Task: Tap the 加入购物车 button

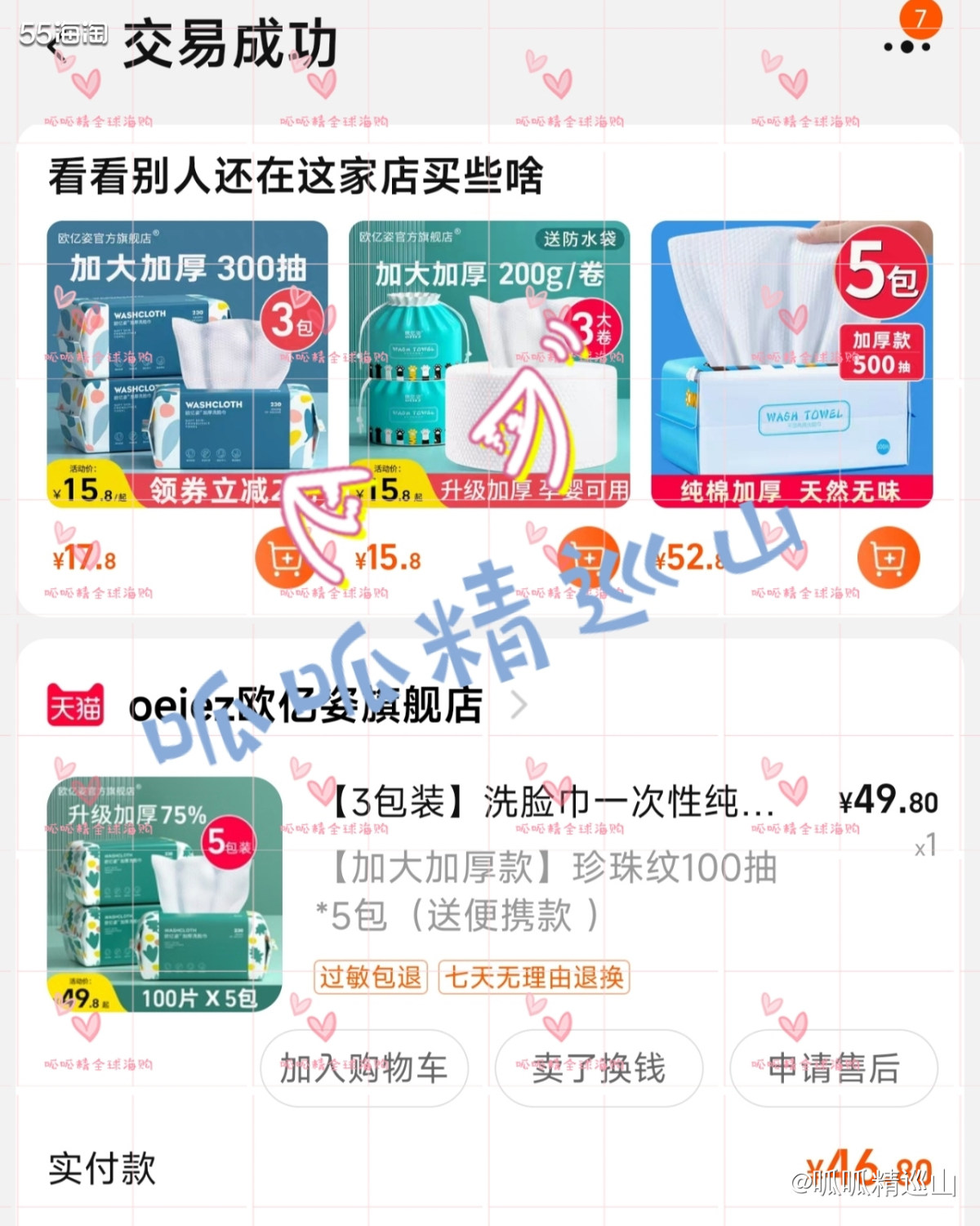Action: pyautogui.click(x=364, y=1068)
